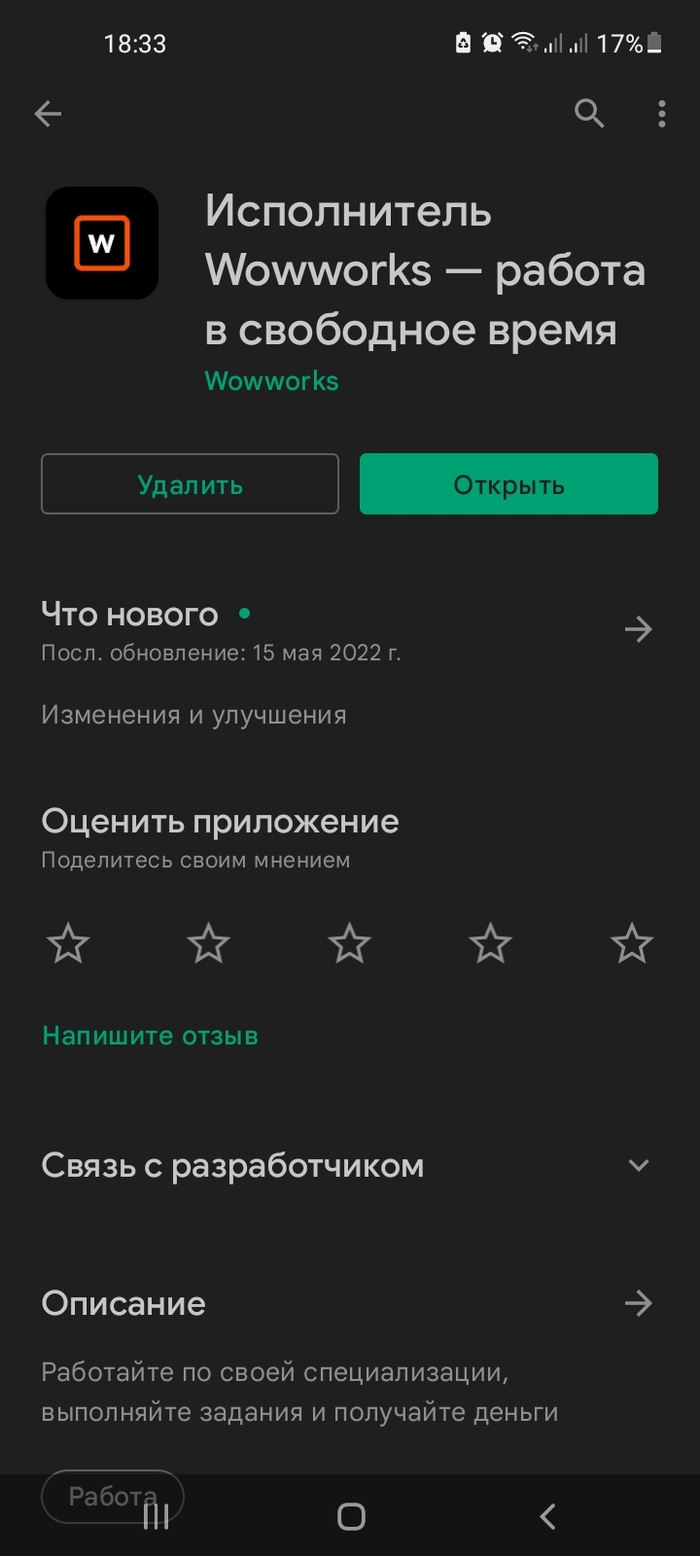This screenshot has width=700, height=1556.
Task: Rate the app three stars
Action: [x=350, y=944]
